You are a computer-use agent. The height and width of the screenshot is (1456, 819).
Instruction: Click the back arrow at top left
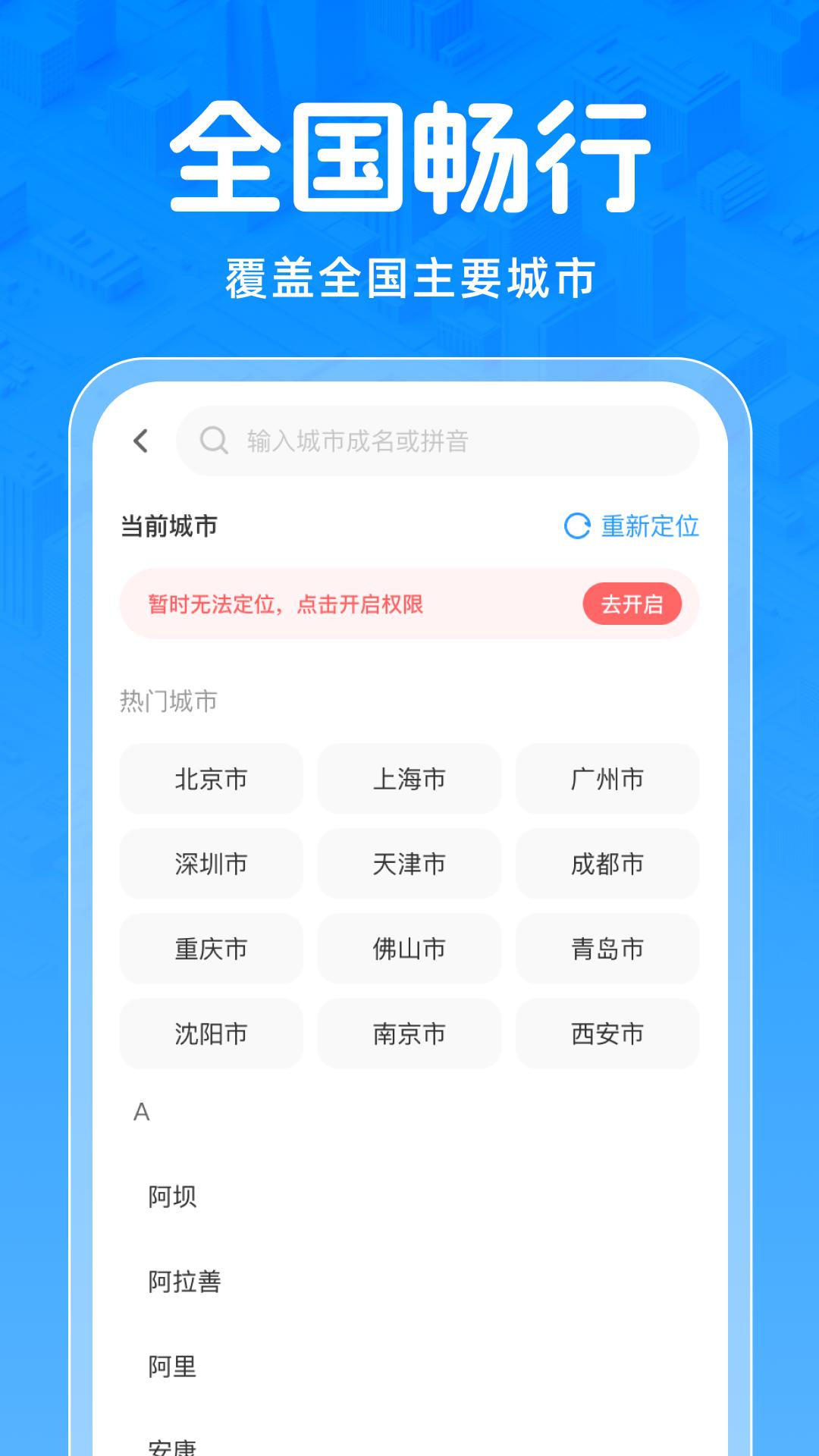(141, 440)
